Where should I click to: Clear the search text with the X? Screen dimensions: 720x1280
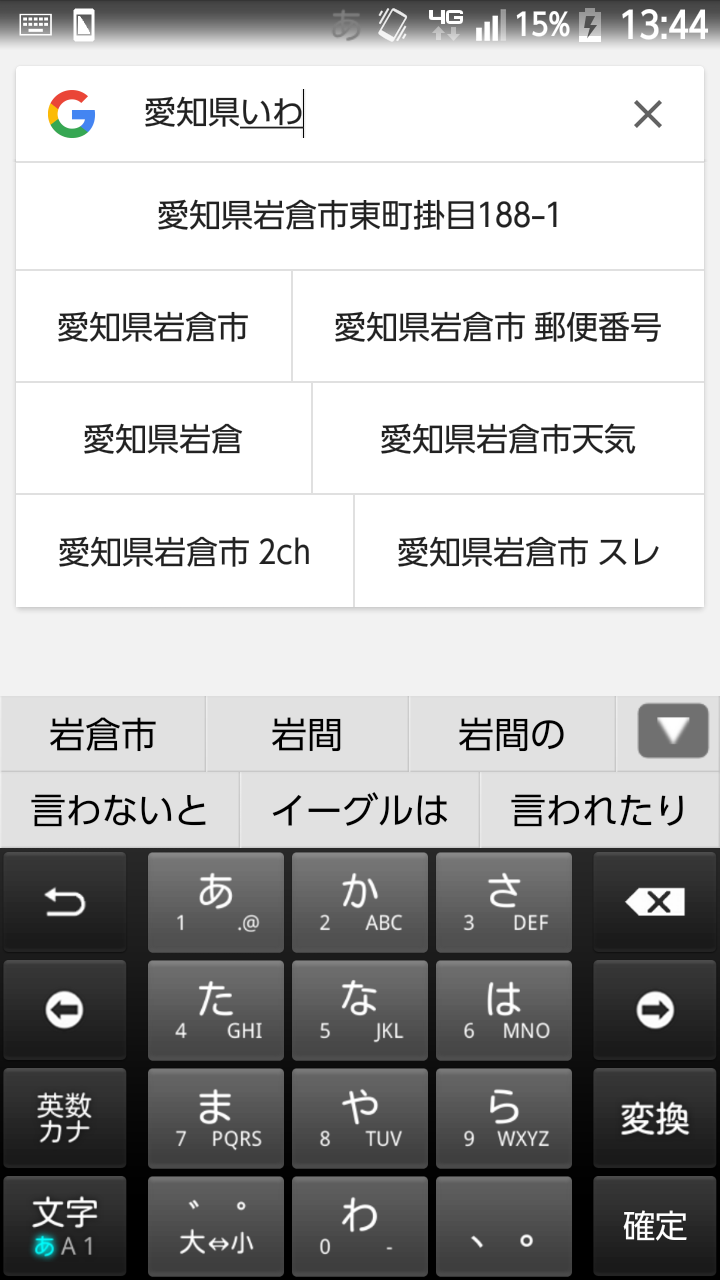(647, 115)
